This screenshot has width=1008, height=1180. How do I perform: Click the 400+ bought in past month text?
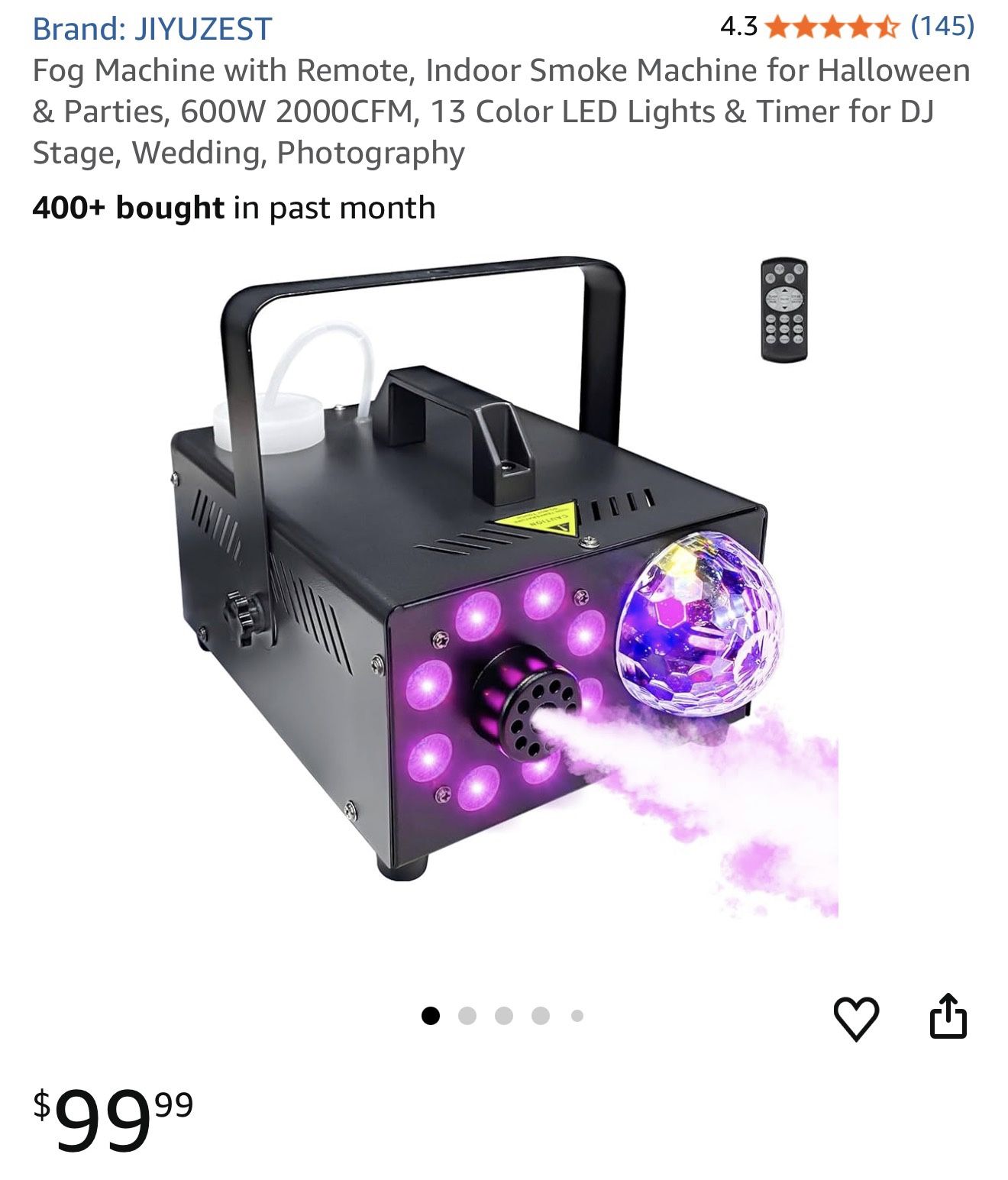point(231,208)
